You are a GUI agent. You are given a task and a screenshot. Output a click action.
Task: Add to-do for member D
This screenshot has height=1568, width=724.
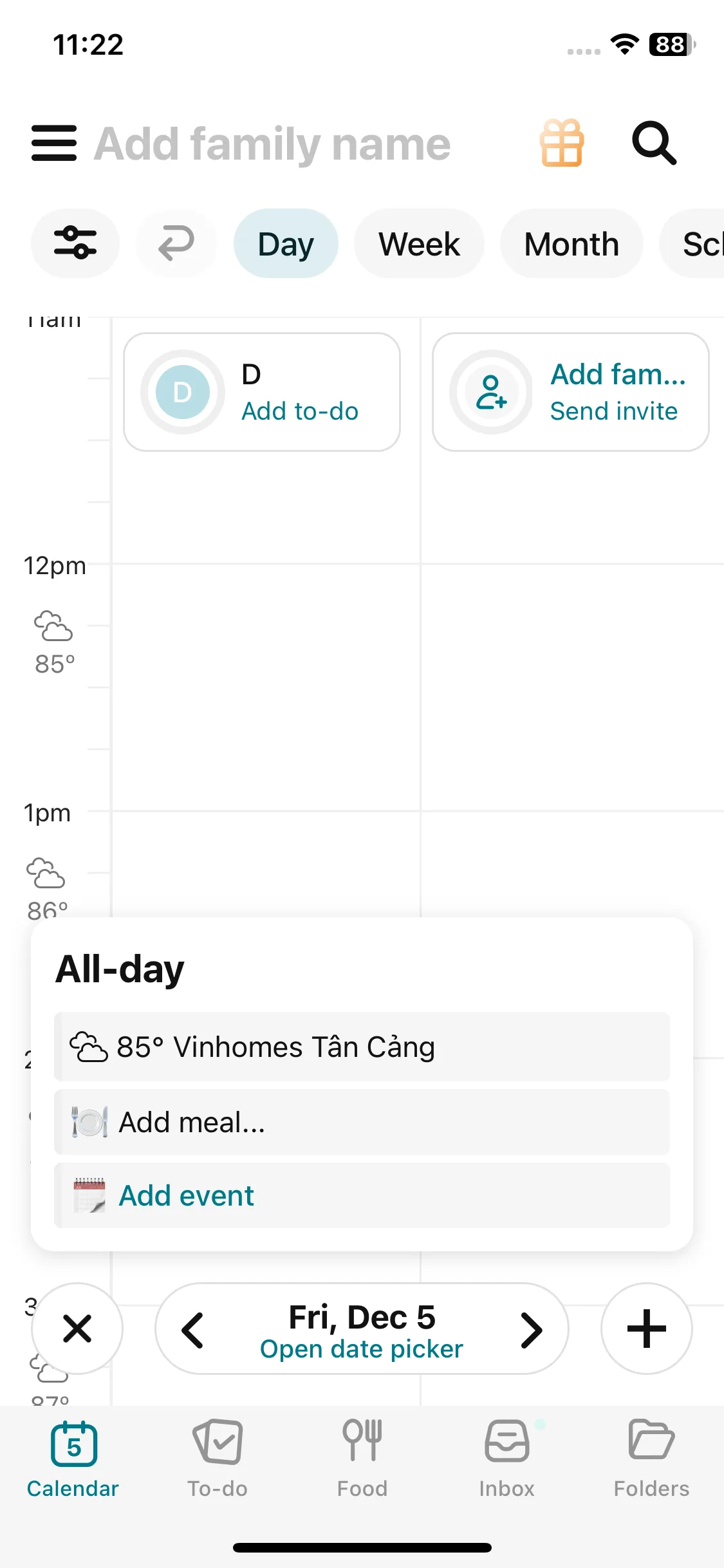tap(300, 411)
